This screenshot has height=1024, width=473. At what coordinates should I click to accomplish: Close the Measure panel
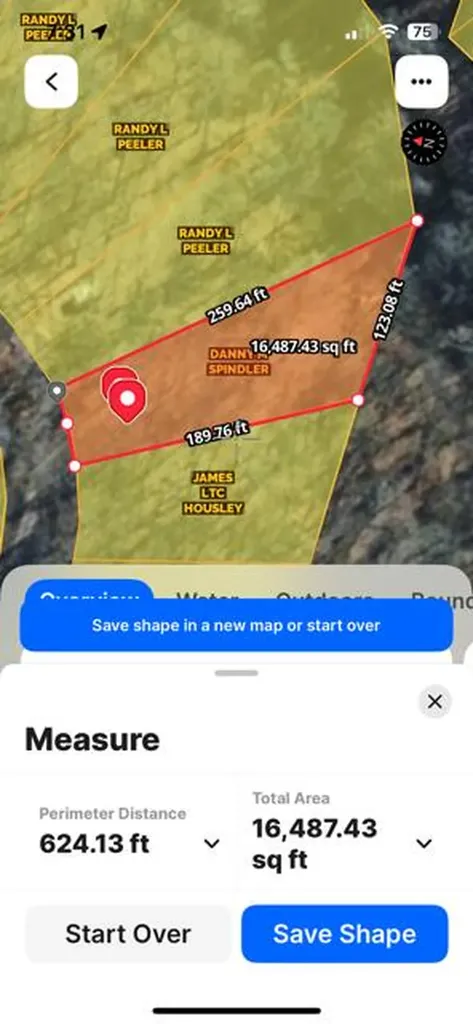(434, 701)
